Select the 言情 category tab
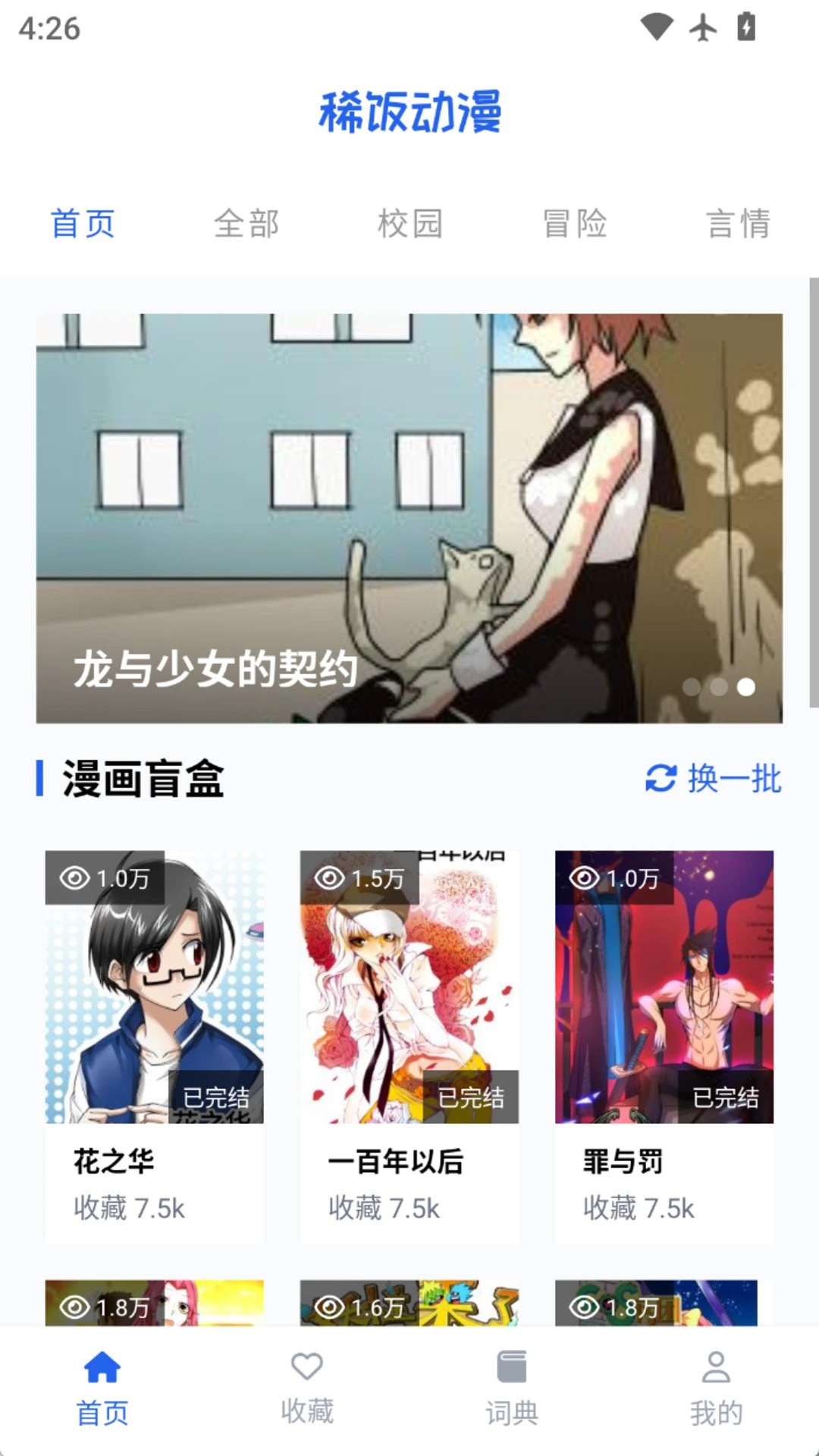Image resolution: width=819 pixels, height=1456 pixels. [x=738, y=224]
